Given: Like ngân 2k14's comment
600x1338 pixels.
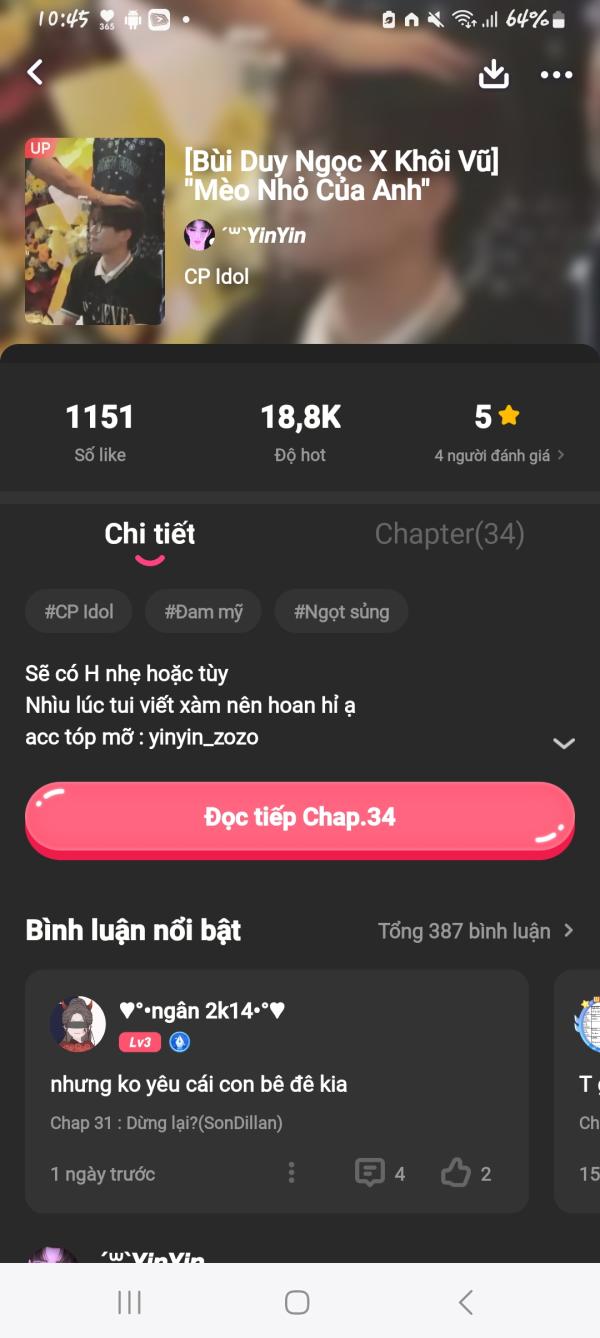Looking at the screenshot, I should point(466,1173).
